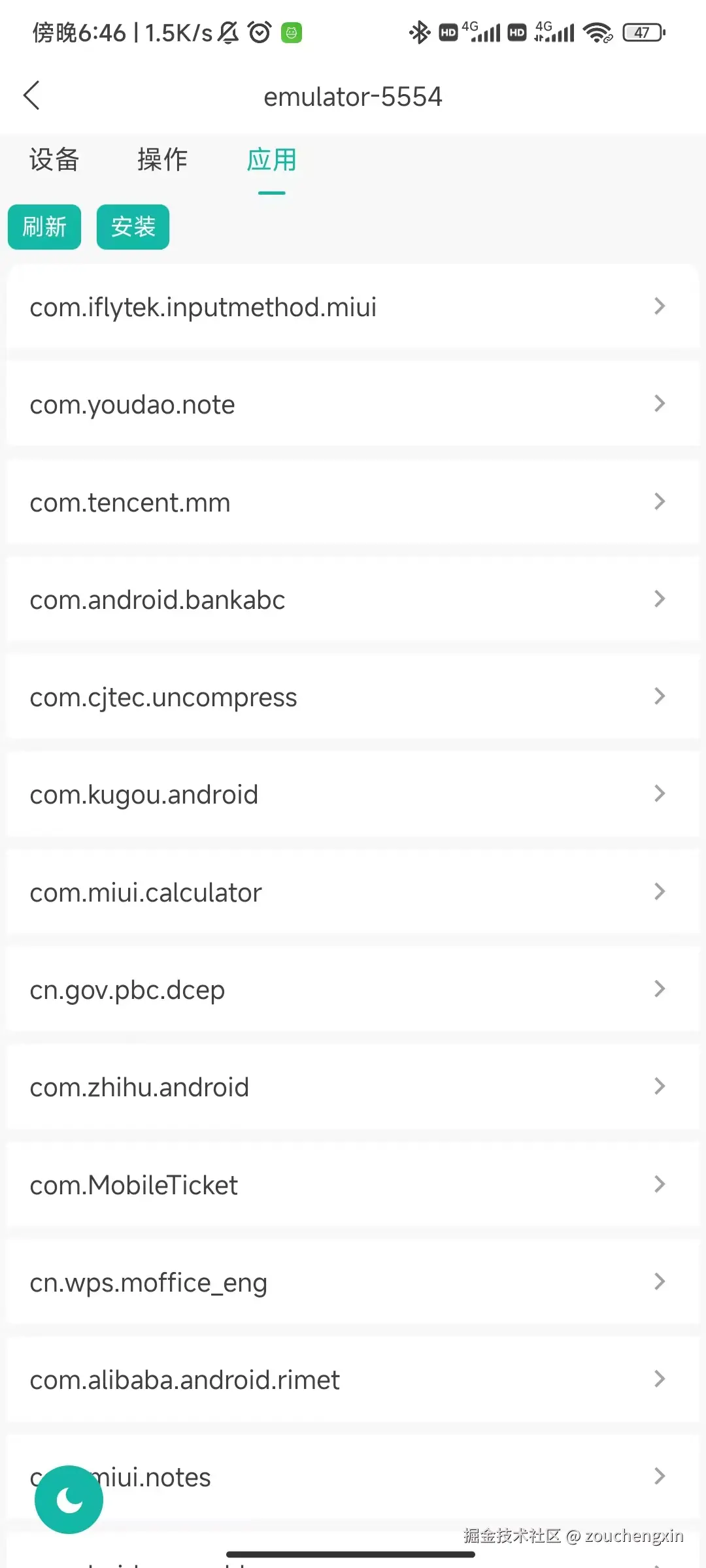The image size is (706, 1568).
Task: Open the cn.wps.moffice_eng package
Action: click(353, 1282)
